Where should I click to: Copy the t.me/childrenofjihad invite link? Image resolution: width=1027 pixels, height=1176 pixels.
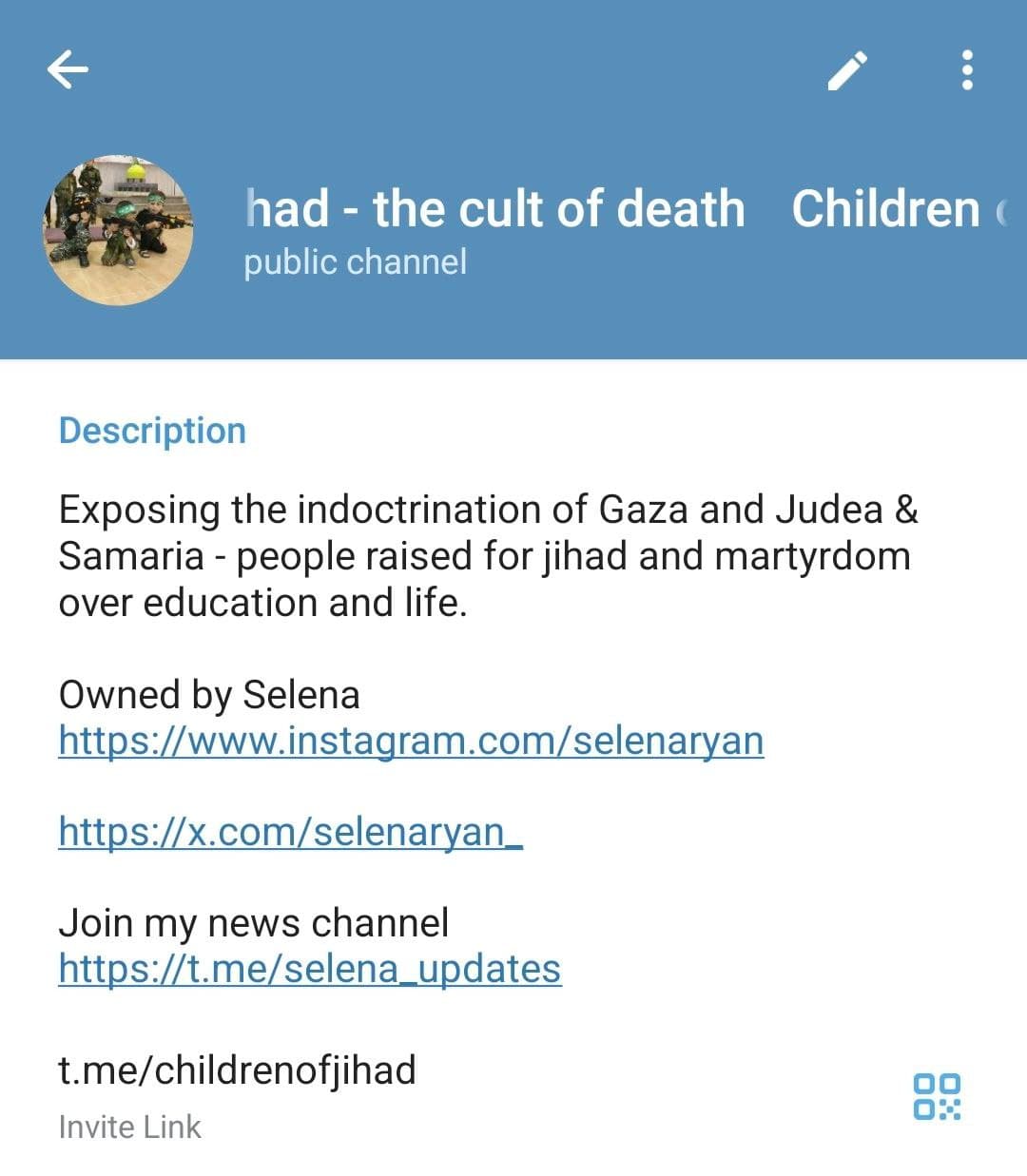point(237,1069)
